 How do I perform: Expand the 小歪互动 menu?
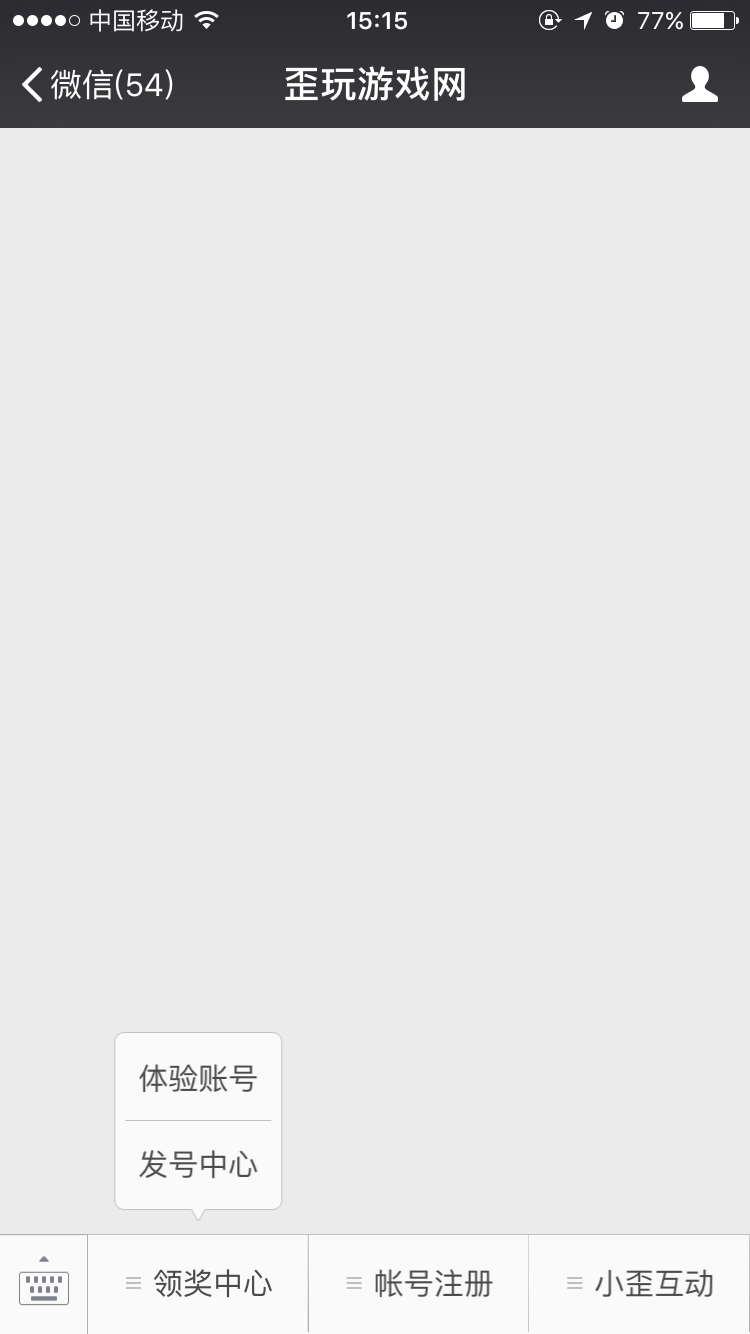pyautogui.click(x=639, y=1284)
